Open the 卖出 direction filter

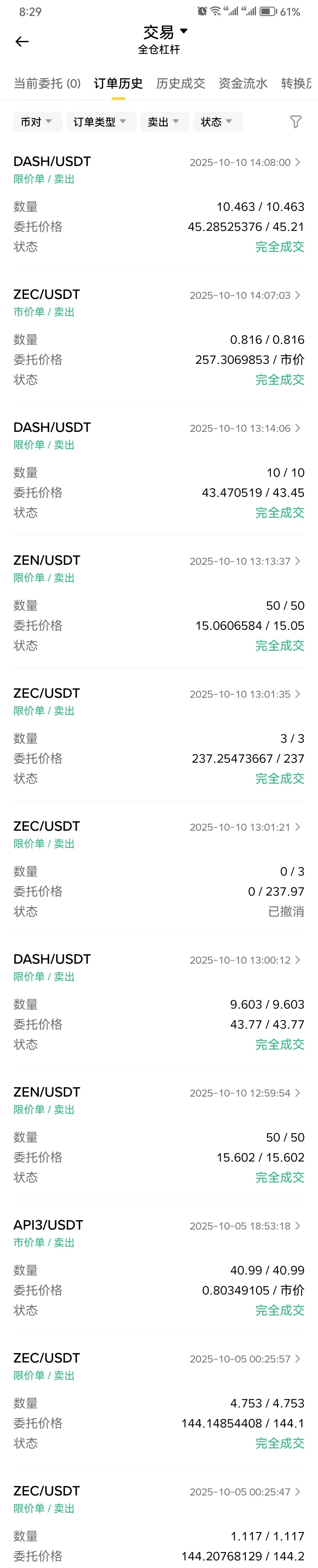(x=163, y=122)
